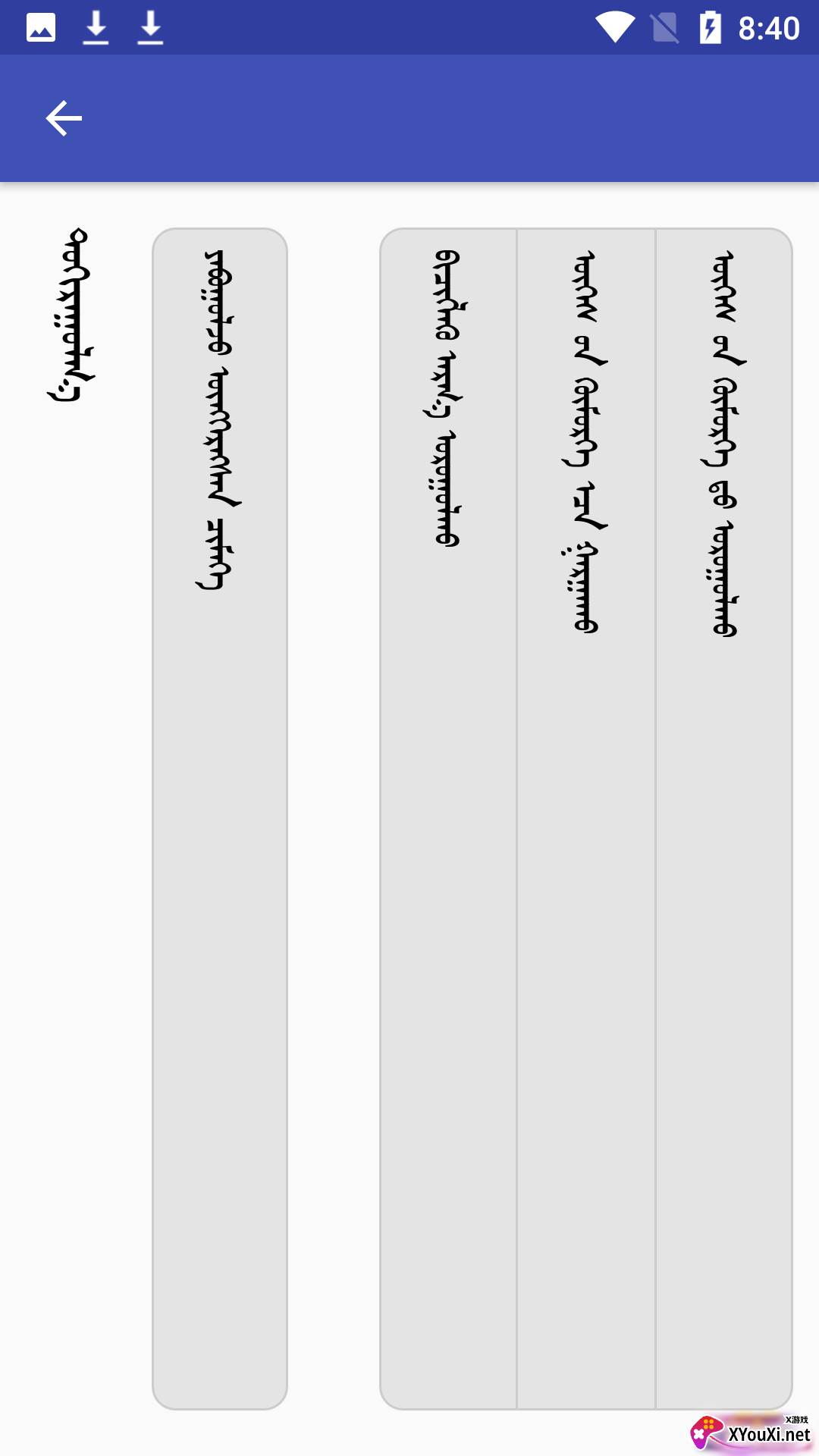819x1456 pixels.
Task: Open the five-word Mongol export (garγaqu) option
Action: coord(586,819)
